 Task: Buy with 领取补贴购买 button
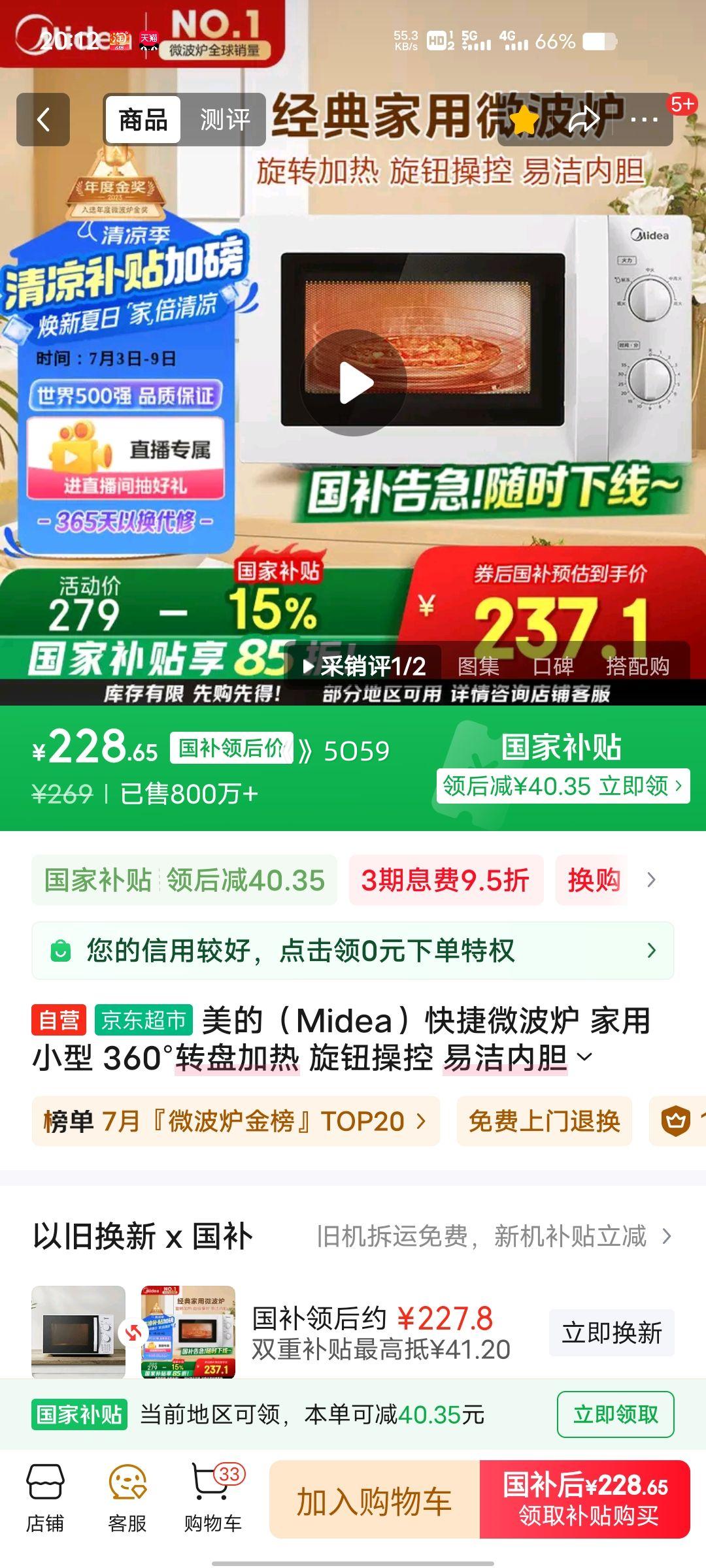(585, 1500)
